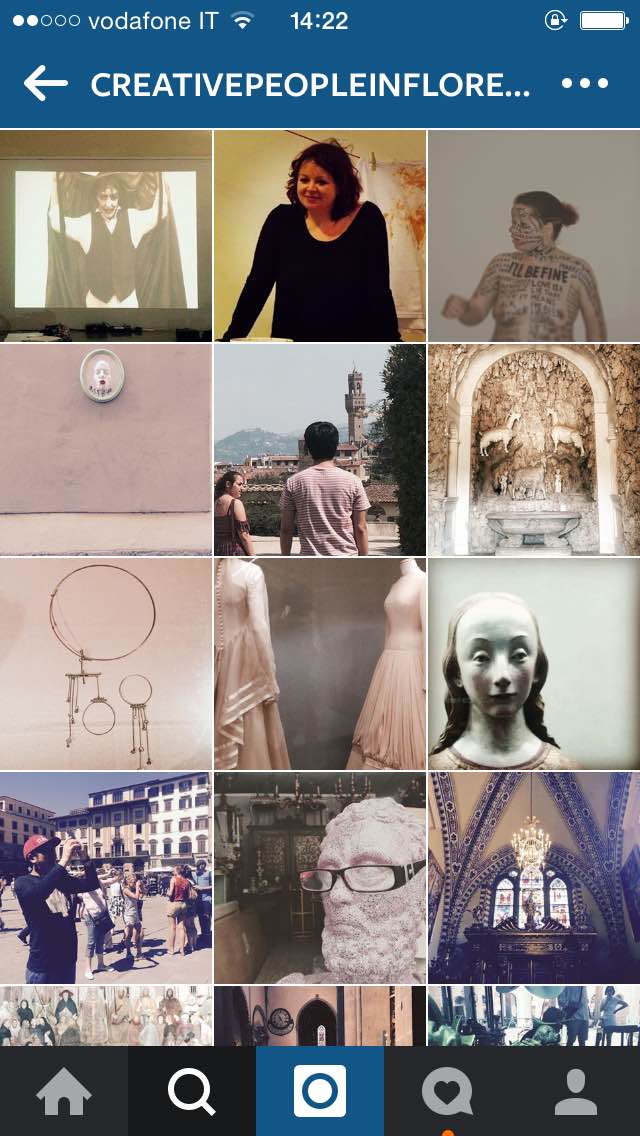This screenshot has height=1136, width=640.
Task: Switch to the Home tab
Action: 64,1092
